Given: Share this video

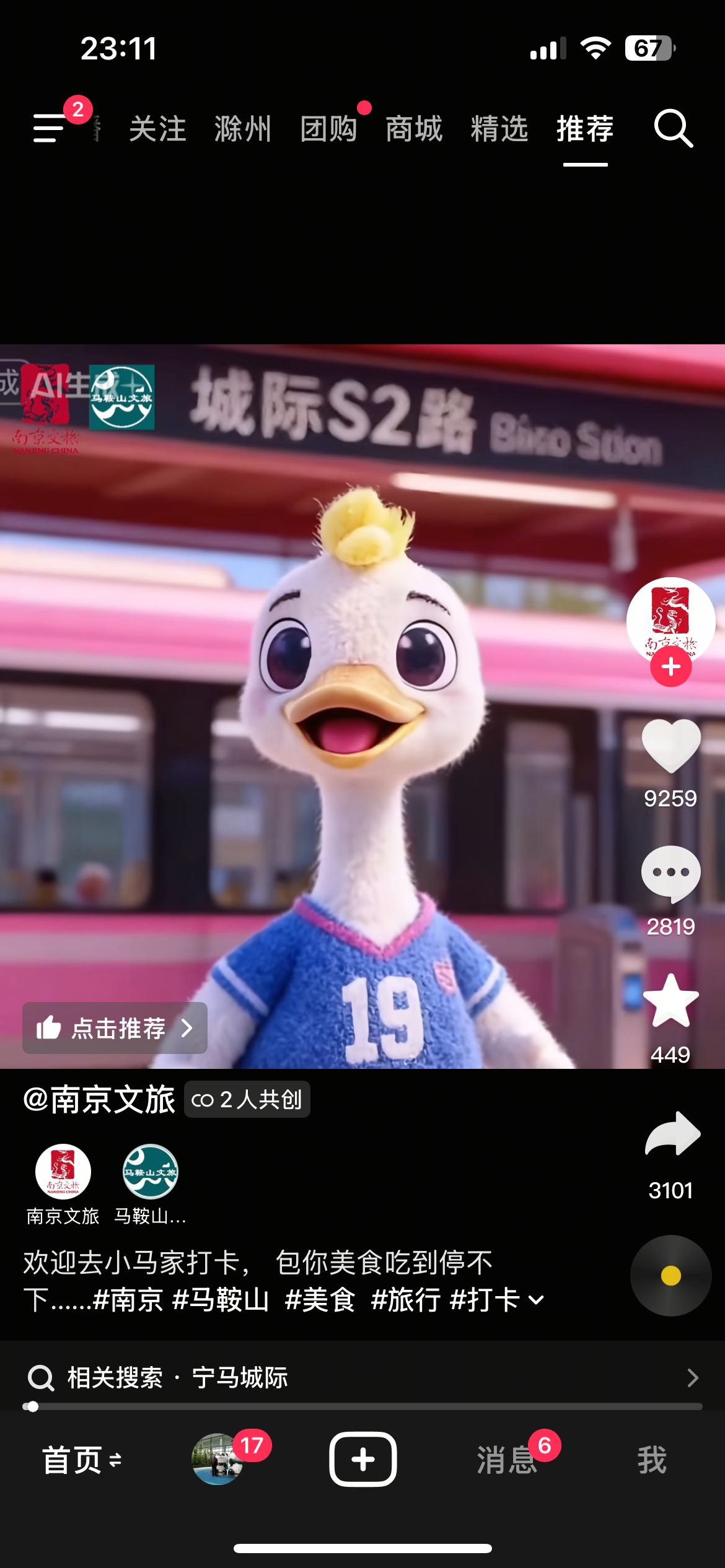Looking at the screenshot, I should coord(672,1135).
